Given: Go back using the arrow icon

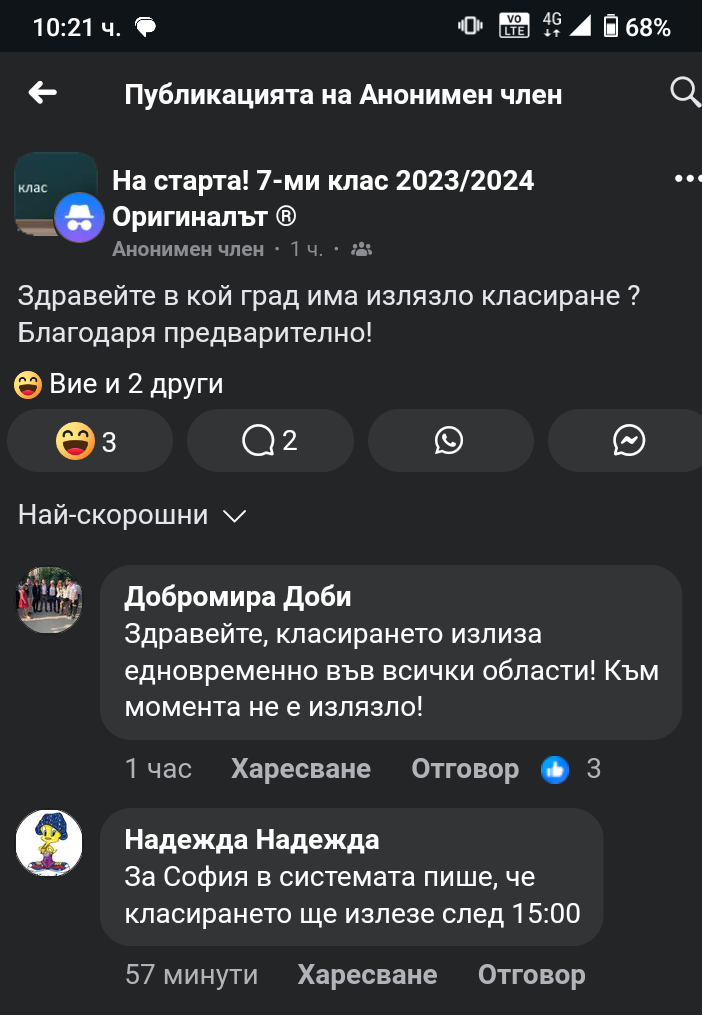Looking at the screenshot, I should pyautogui.click(x=42, y=94).
